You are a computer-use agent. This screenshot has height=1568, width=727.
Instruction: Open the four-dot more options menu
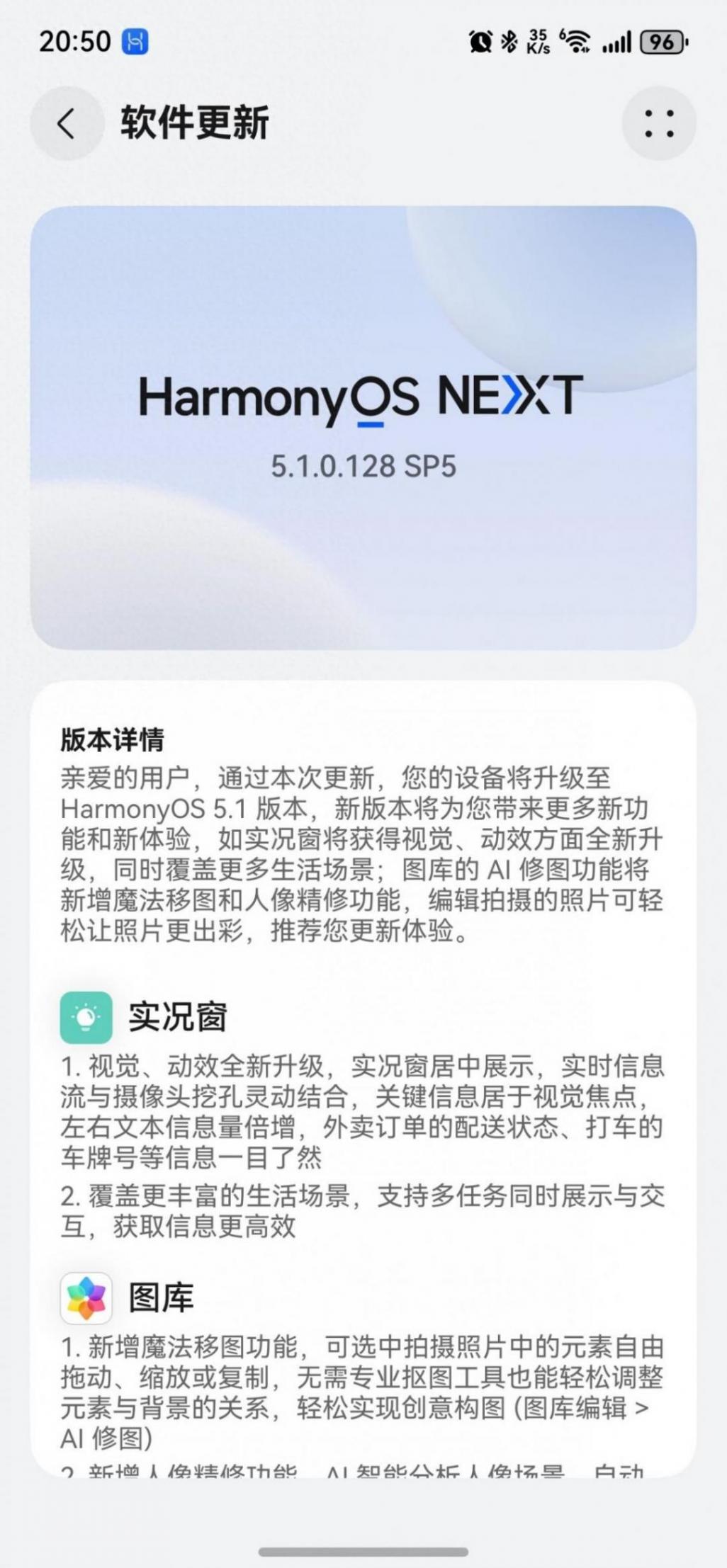click(x=659, y=123)
